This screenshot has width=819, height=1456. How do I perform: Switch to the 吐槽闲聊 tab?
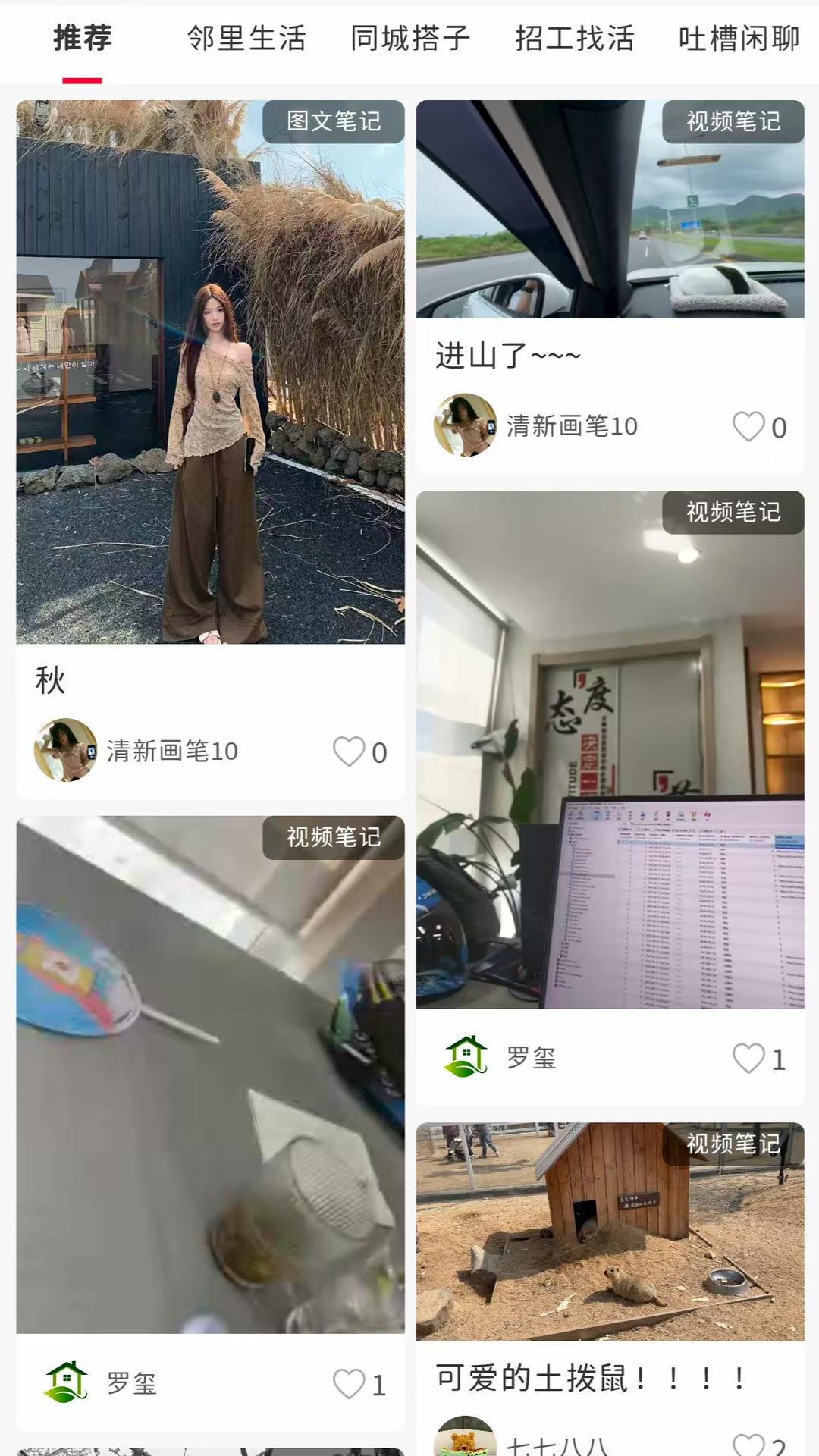[740, 38]
